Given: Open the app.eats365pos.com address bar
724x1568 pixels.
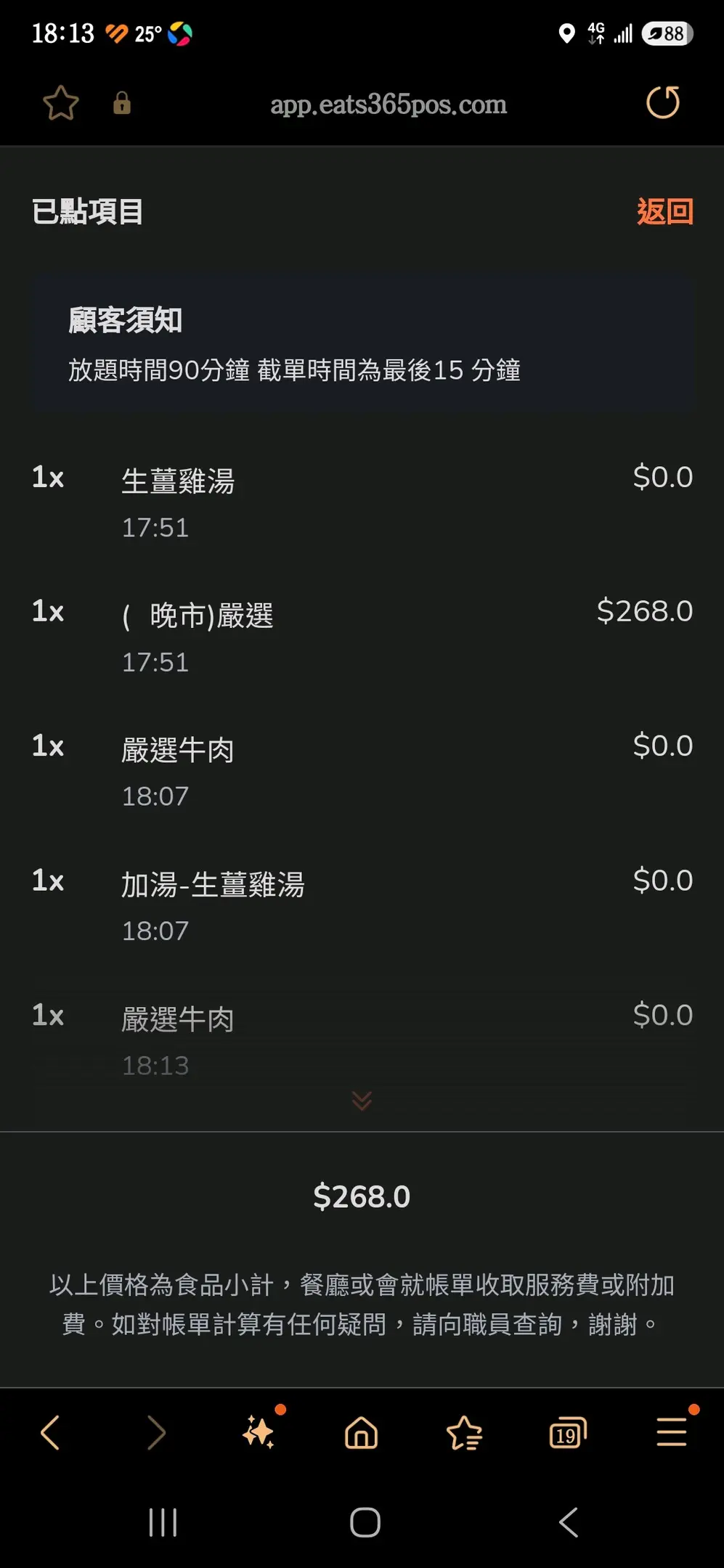Looking at the screenshot, I should [389, 105].
